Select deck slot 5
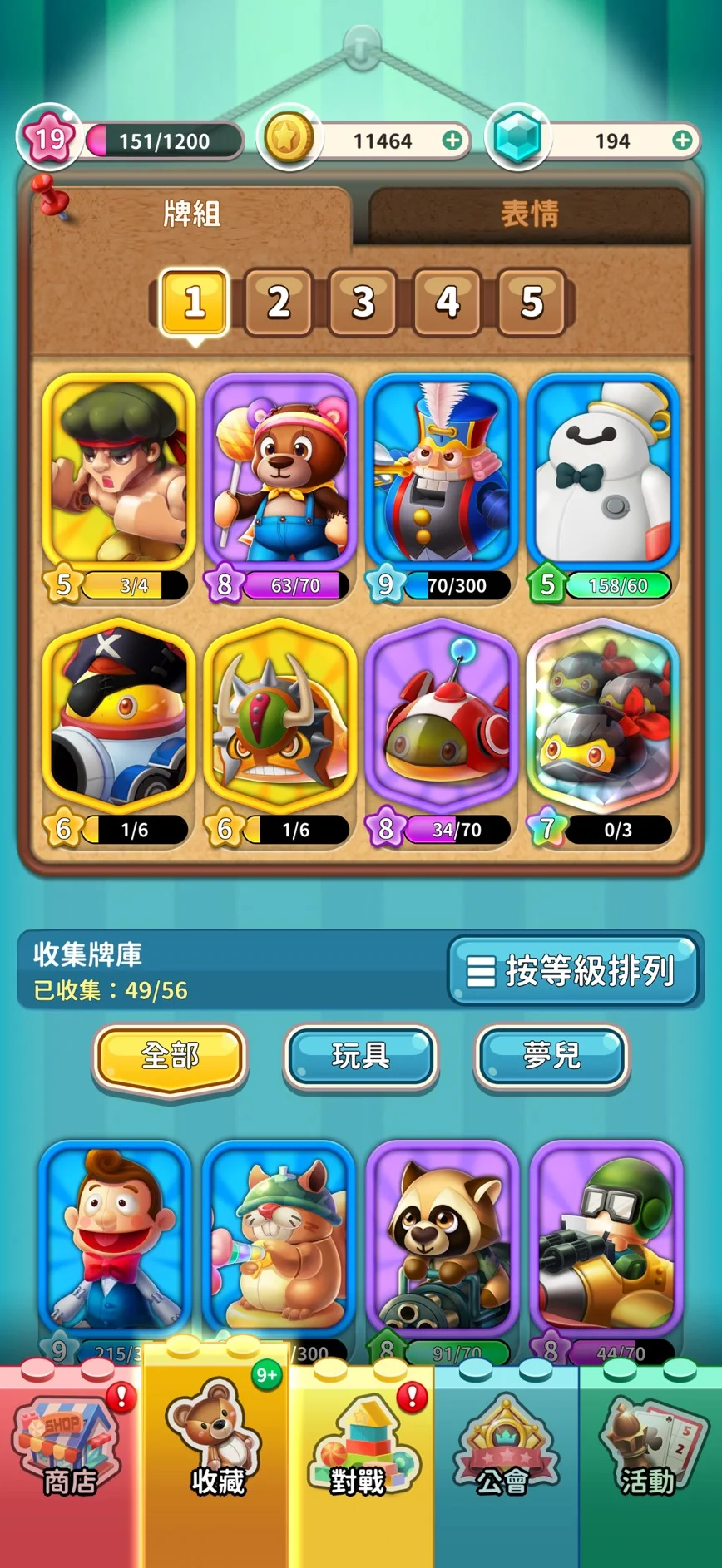The width and height of the screenshot is (722, 1568). pos(532,302)
